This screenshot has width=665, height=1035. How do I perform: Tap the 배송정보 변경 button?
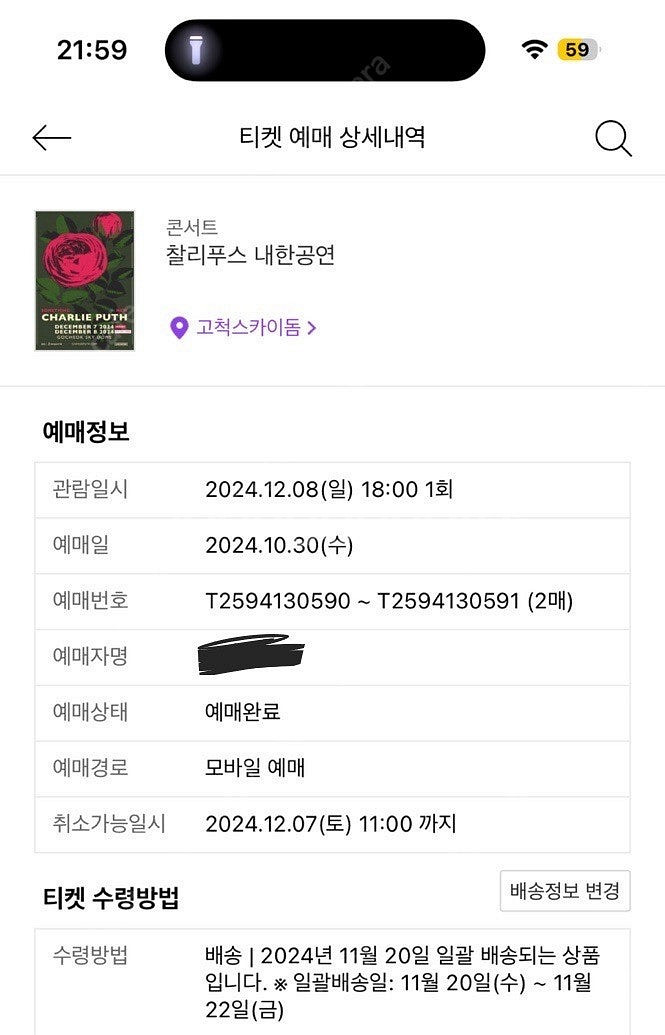[x=565, y=890]
